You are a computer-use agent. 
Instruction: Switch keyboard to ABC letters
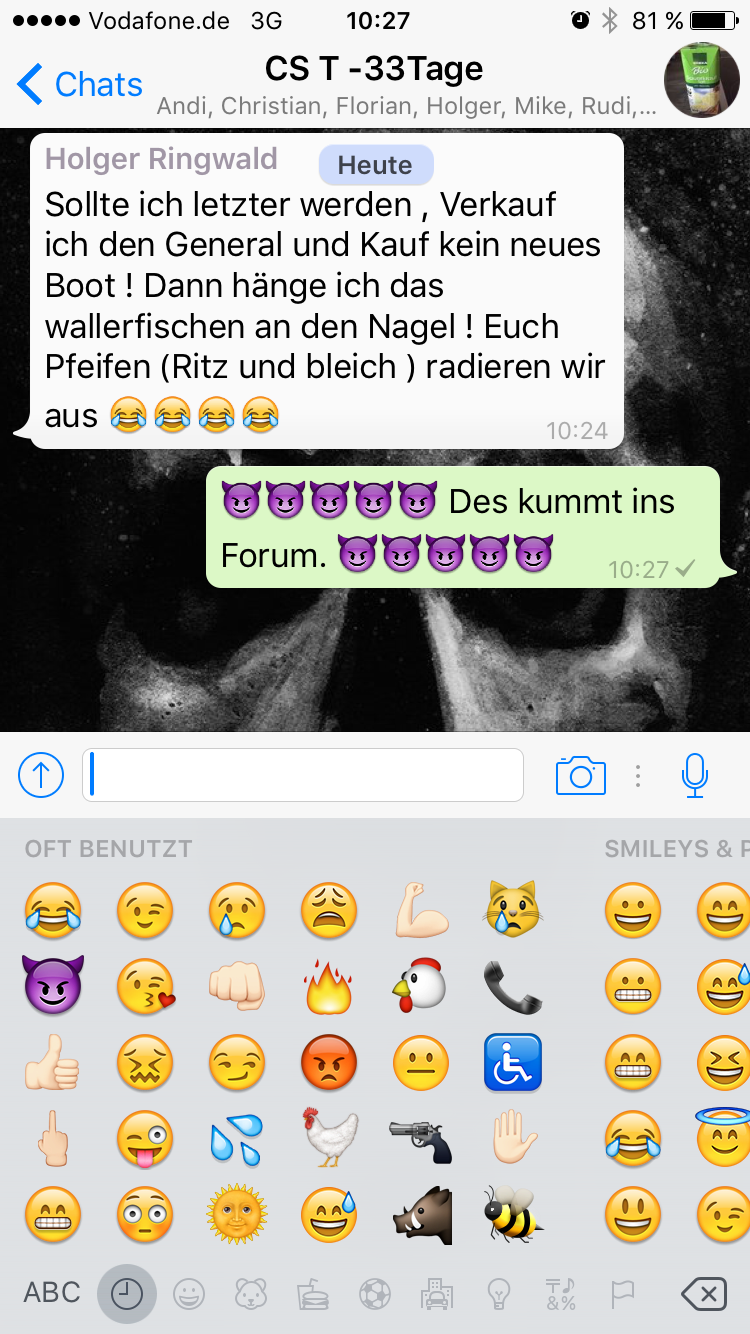click(x=52, y=1293)
